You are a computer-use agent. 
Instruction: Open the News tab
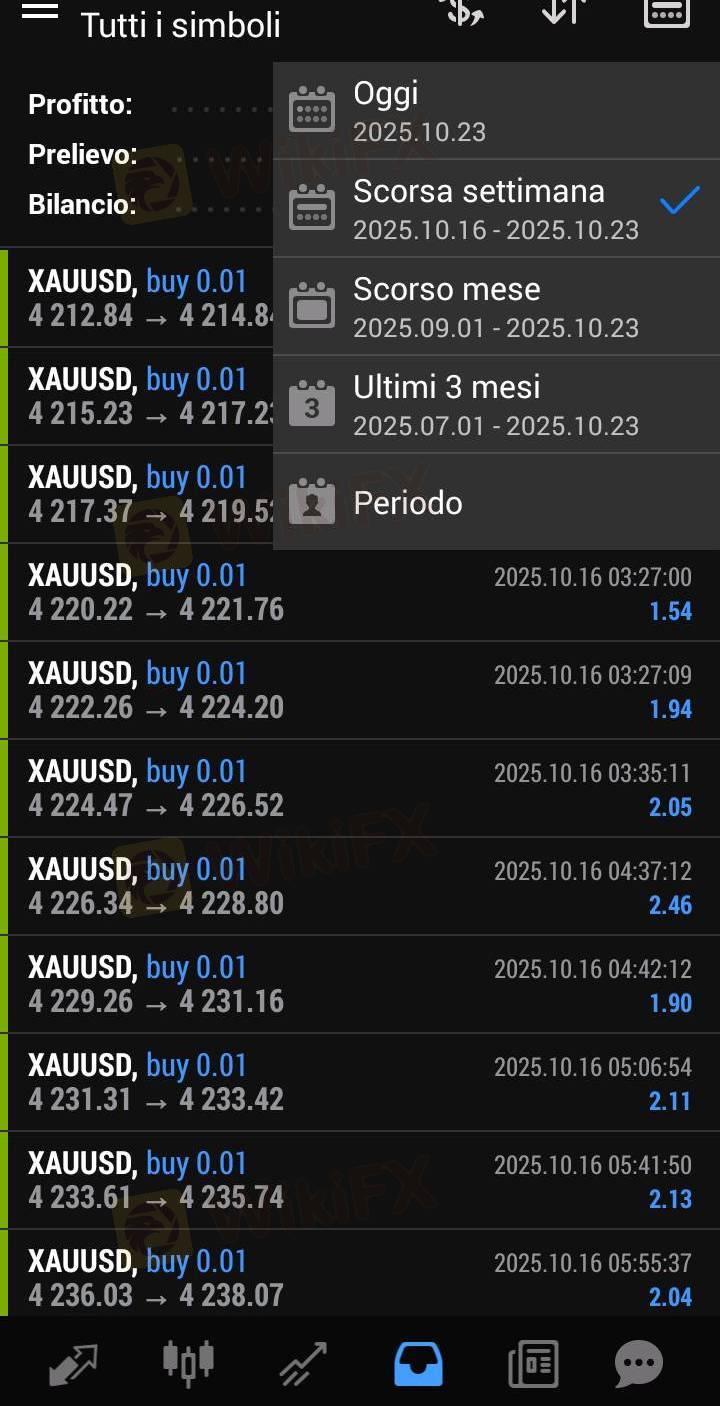point(533,1364)
